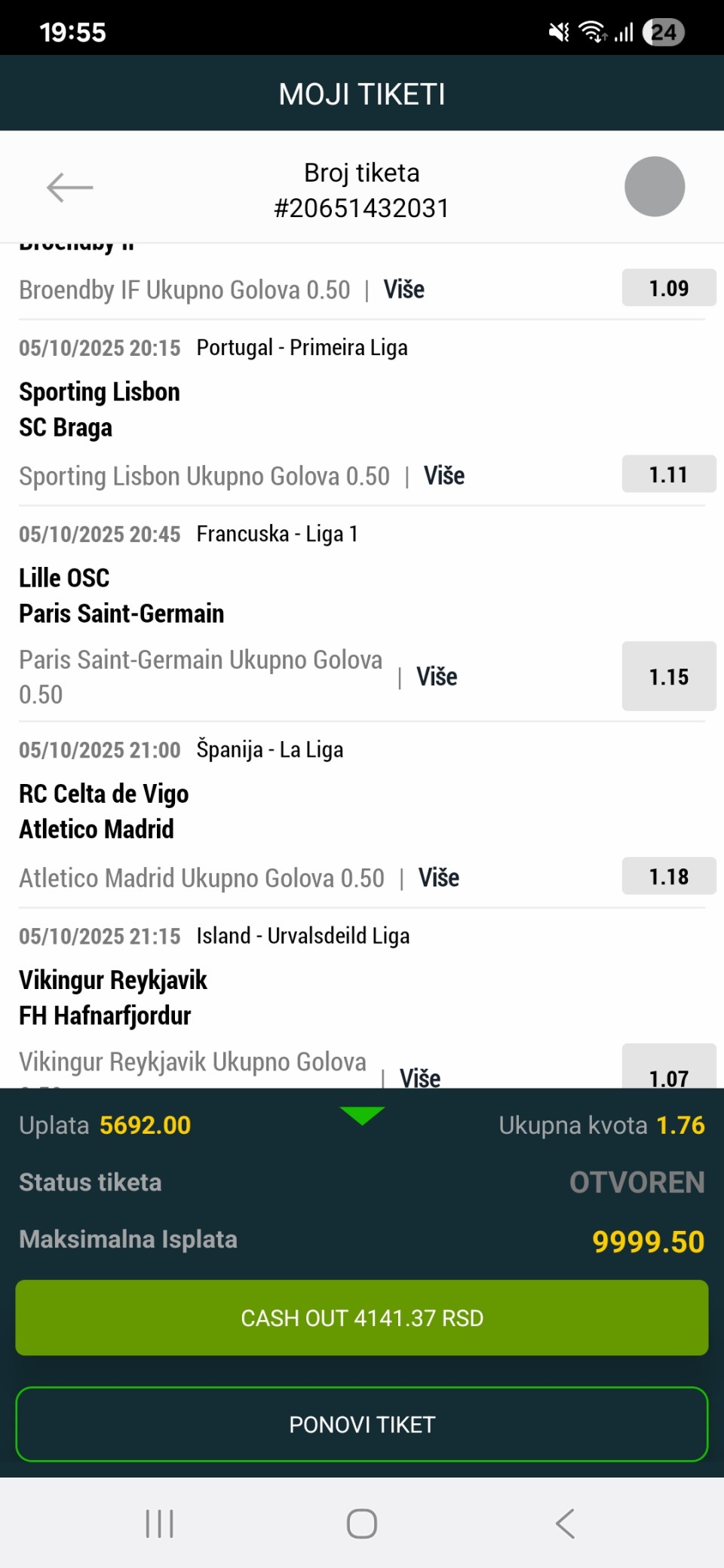Go to the phone's home screen
The width and height of the screenshot is (724, 1568).
(362, 1524)
